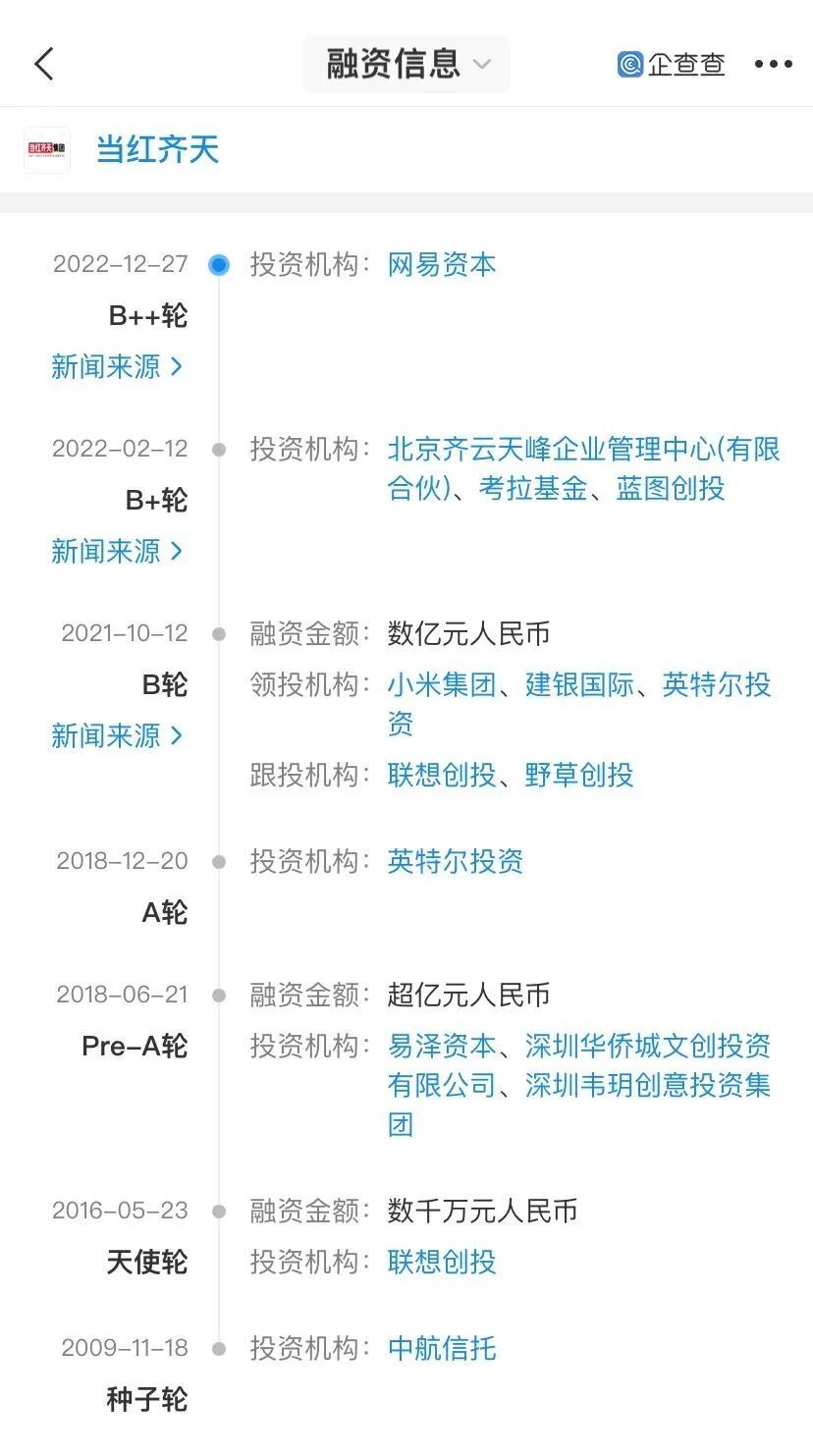Open lead investor 建银国际
Viewport: 813px width, 1456px height.
tap(579, 685)
